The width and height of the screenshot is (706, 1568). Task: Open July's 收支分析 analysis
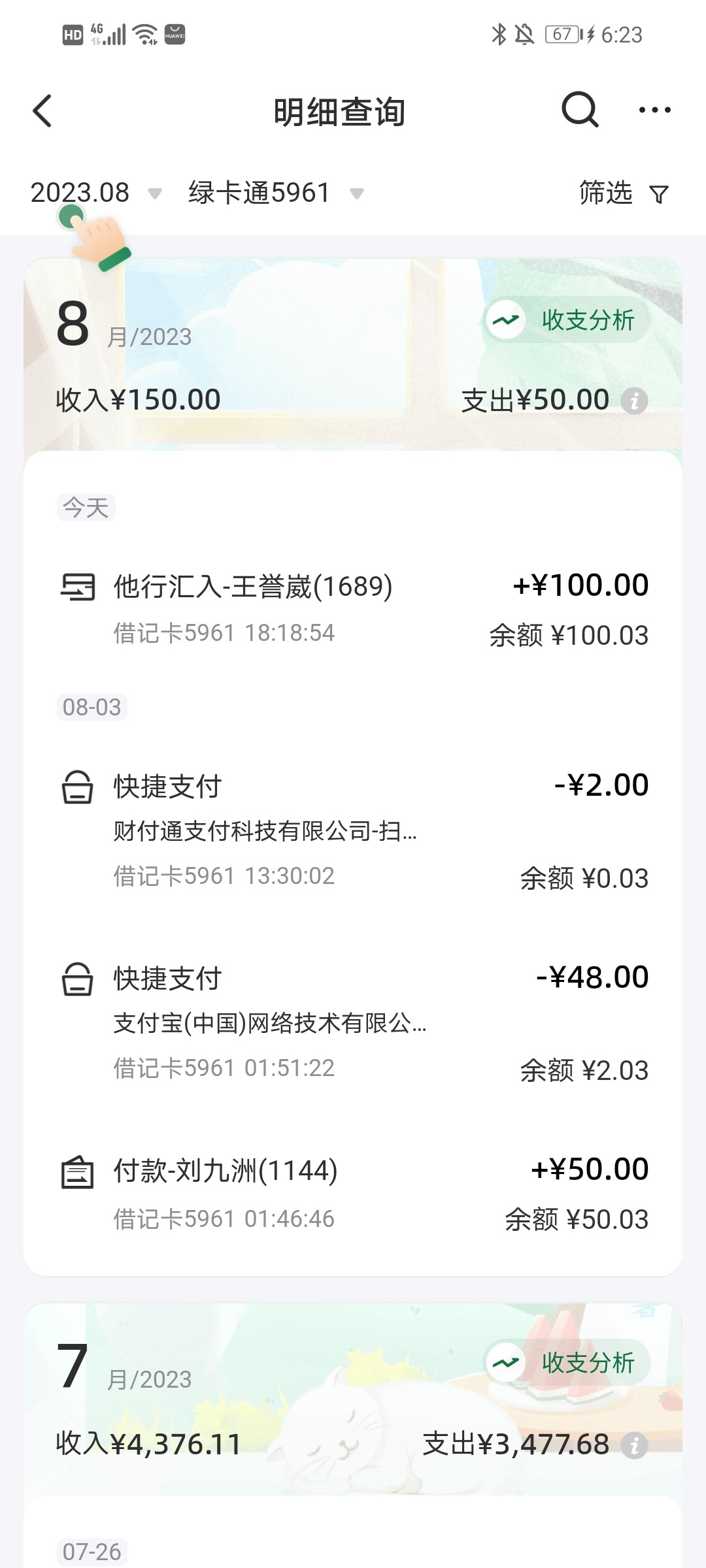582,1363
